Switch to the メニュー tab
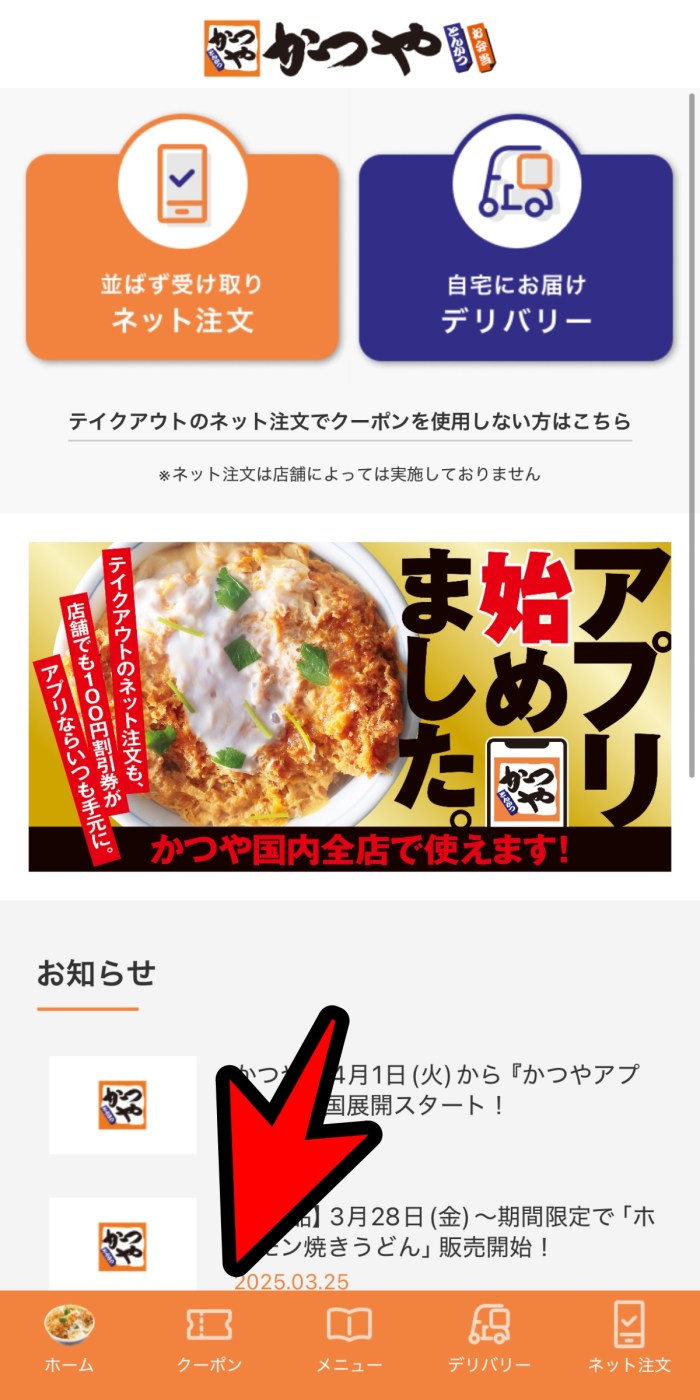Screen dimensions: 700x1400 click(x=349, y=1342)
